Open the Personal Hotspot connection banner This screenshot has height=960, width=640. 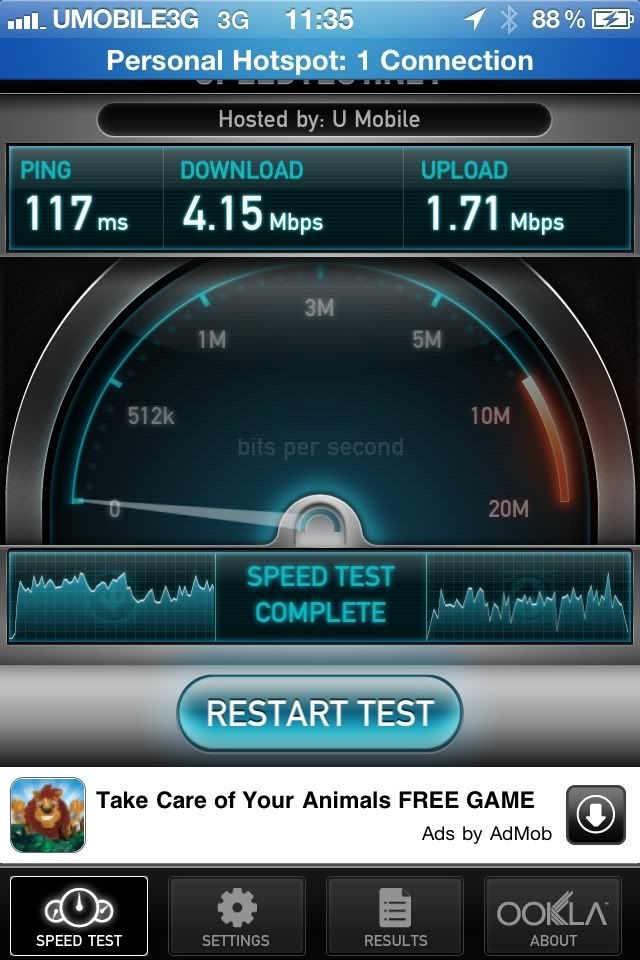coord(320,60)
